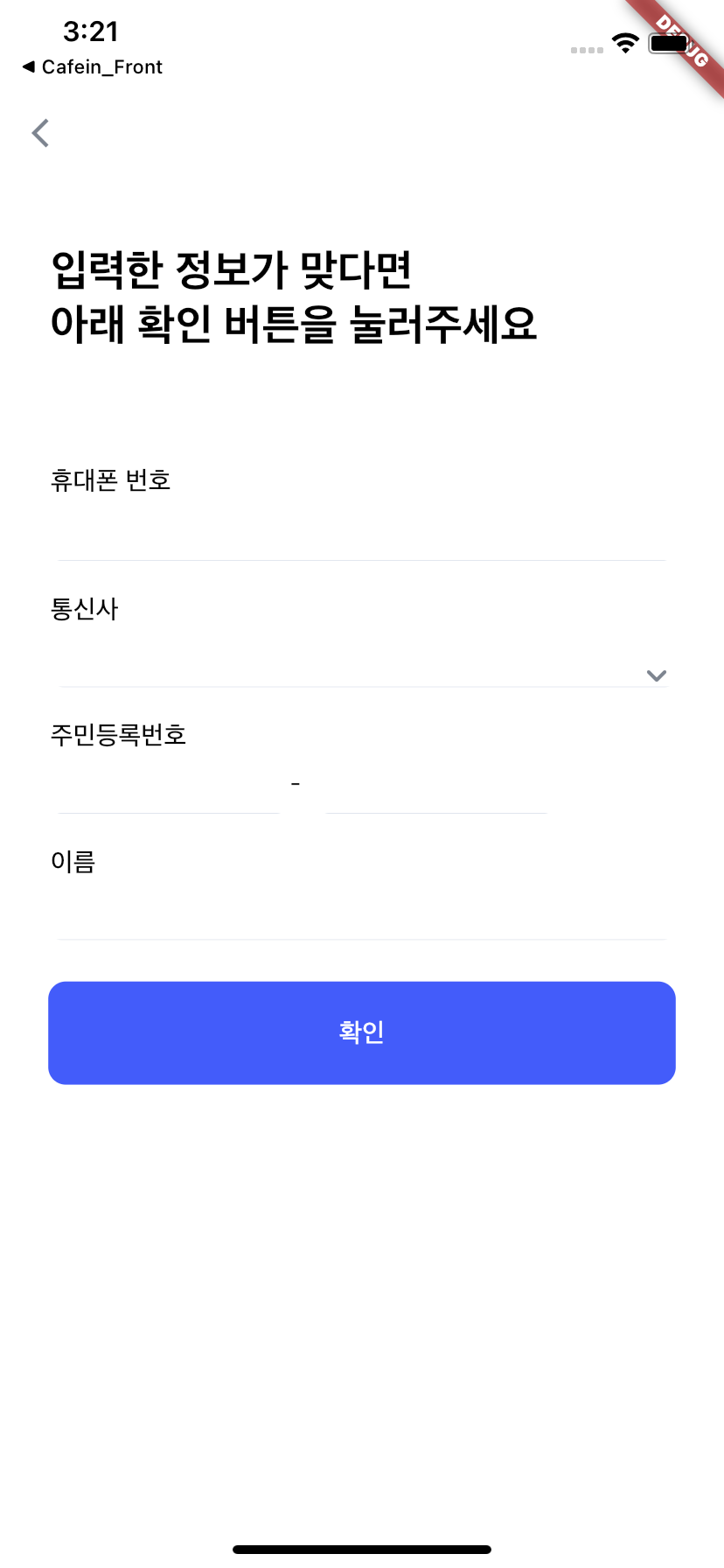Return to Cafein_Front app via status bar
The image size is (724, 1568).
click(x=93, y=67)
